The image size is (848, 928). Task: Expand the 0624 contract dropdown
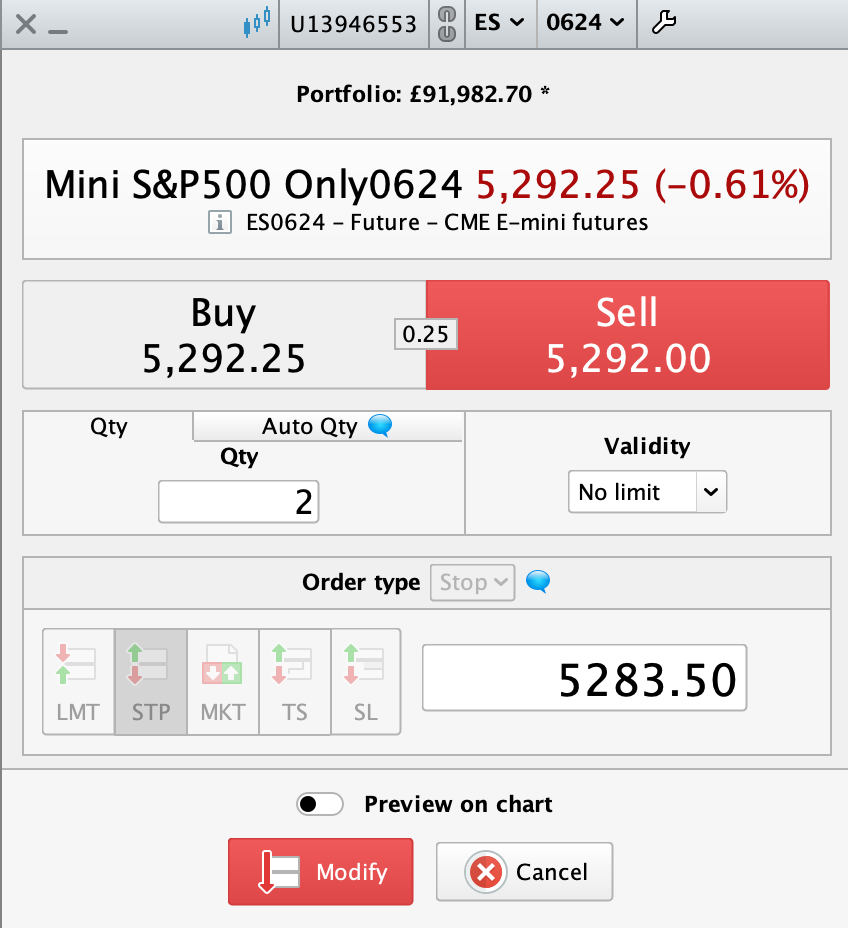coord(586,23)
